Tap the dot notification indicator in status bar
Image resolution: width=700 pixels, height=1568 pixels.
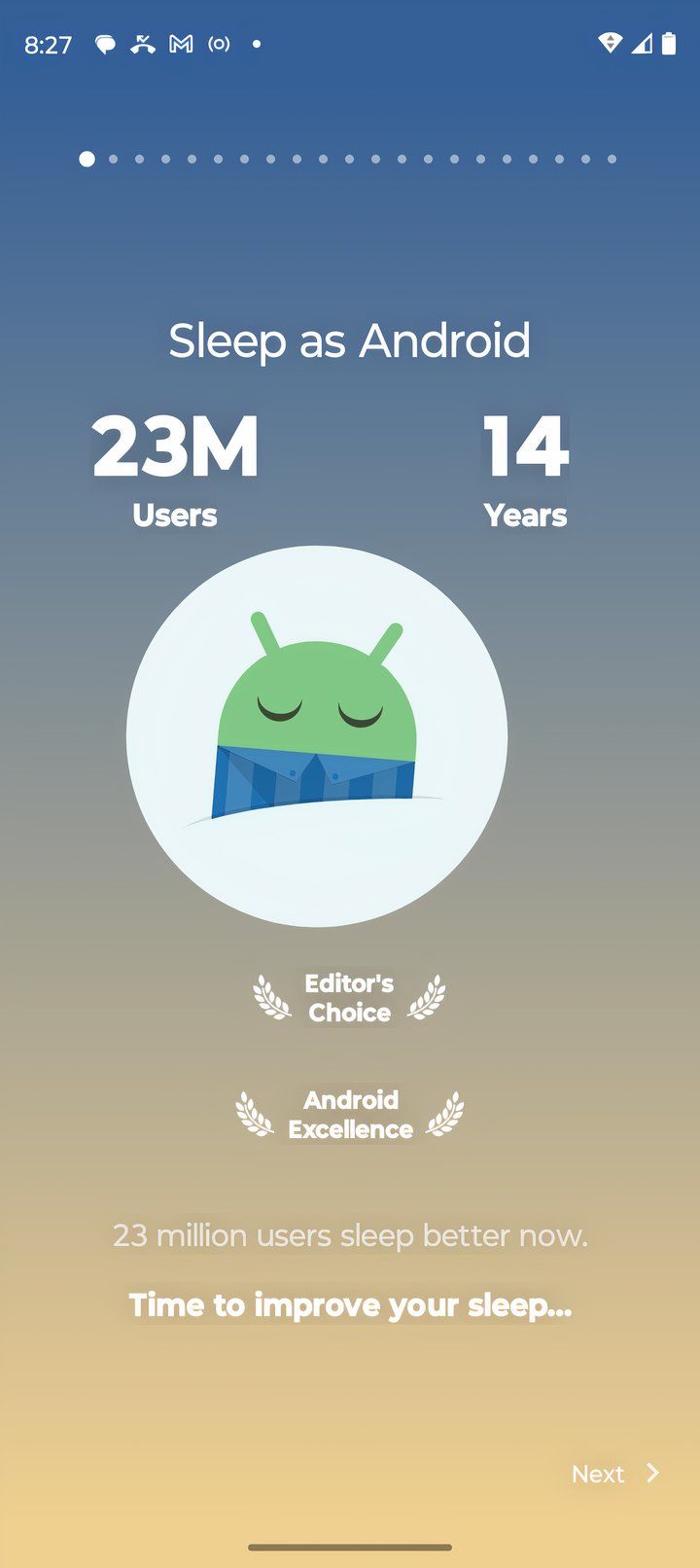tap(256, 44)
